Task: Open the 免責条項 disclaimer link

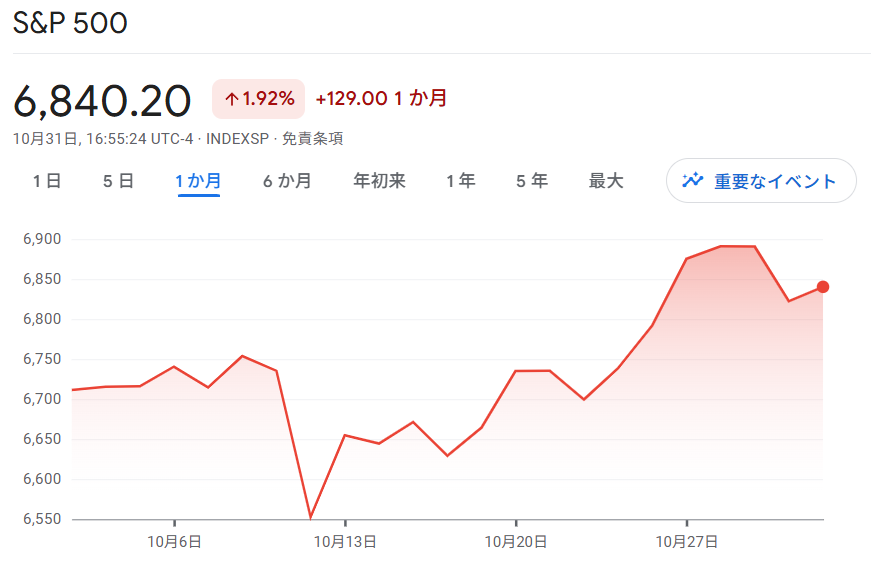Action: coord(312,139)
